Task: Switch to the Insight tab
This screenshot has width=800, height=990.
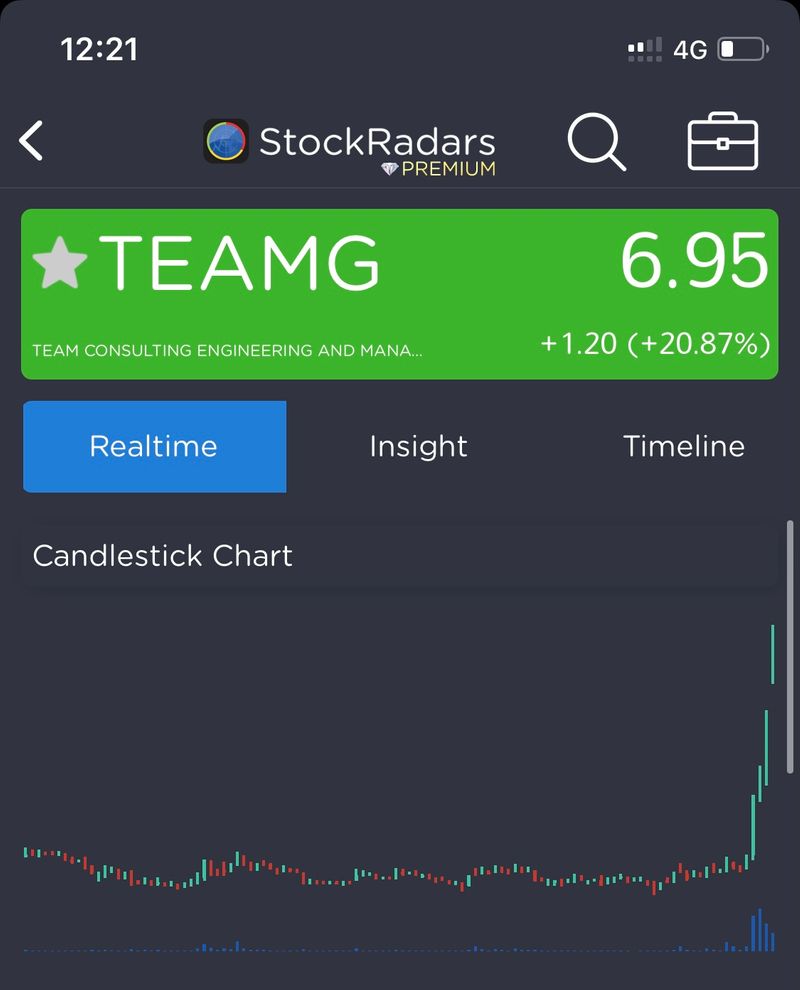Action: click(x=418, y=446)
